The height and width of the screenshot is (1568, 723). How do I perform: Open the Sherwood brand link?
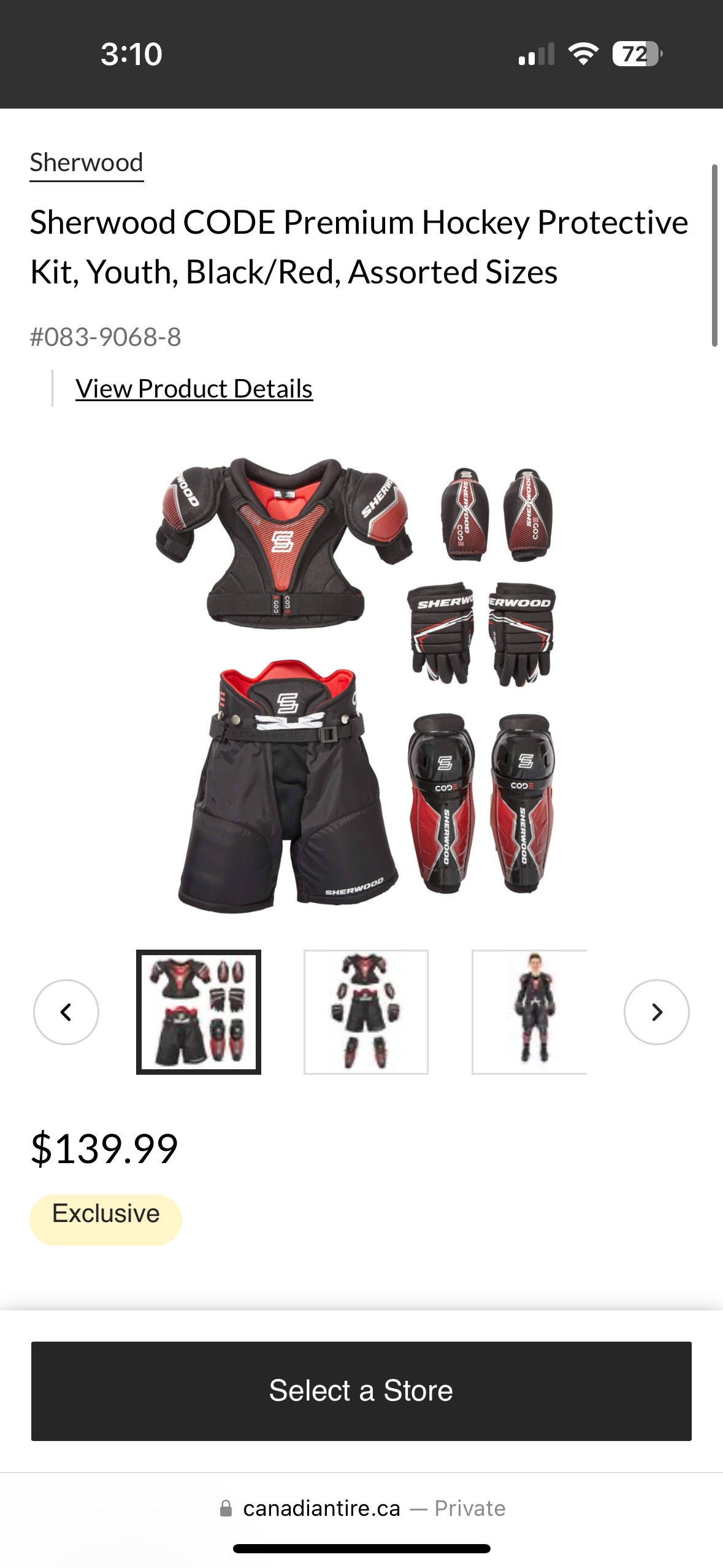(86, 163)
